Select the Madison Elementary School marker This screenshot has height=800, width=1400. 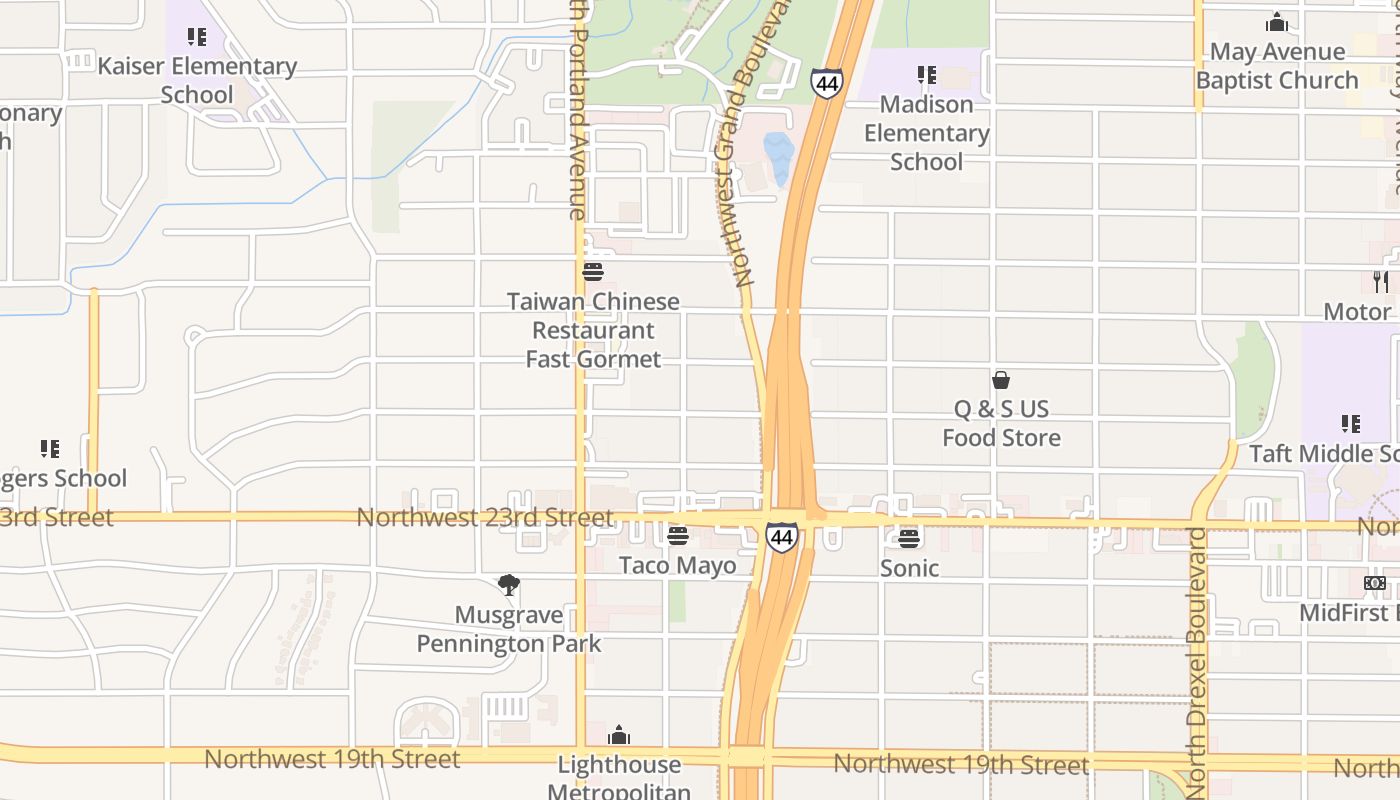coord(926,75)
